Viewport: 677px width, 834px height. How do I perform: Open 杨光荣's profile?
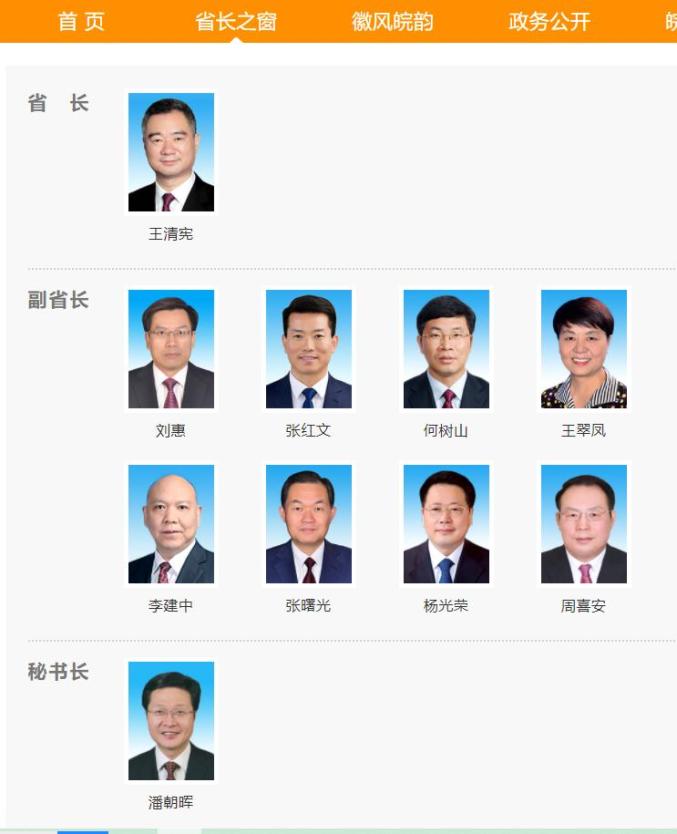click(446, 524)
